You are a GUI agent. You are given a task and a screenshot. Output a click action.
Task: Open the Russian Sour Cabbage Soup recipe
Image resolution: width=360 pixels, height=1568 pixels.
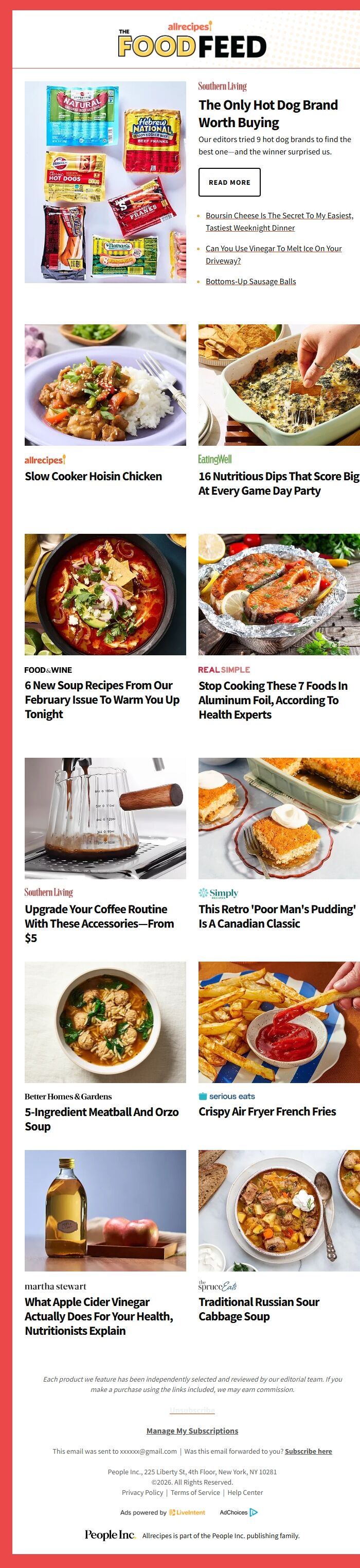[259, 1309]
